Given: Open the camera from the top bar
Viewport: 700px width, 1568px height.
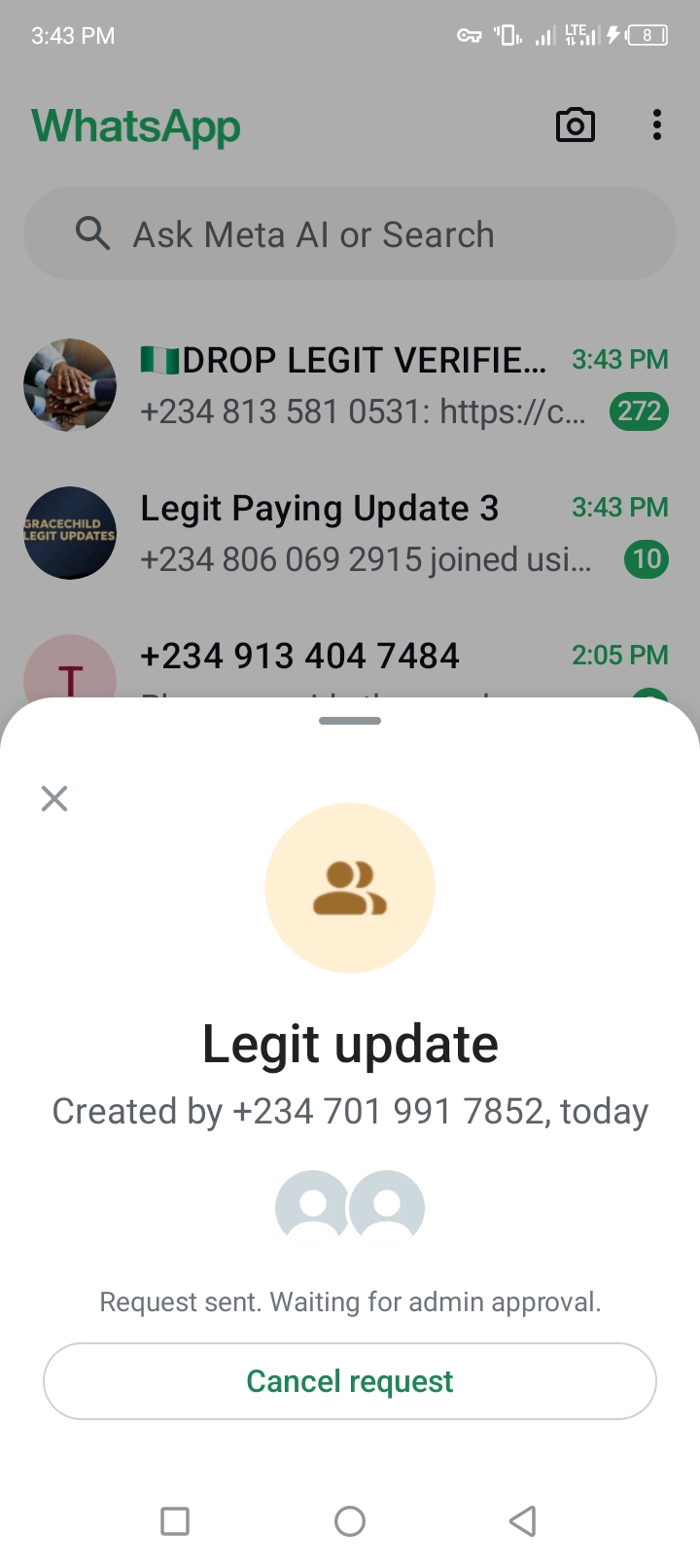Looking at the screenshot, I should coord(575,125).
